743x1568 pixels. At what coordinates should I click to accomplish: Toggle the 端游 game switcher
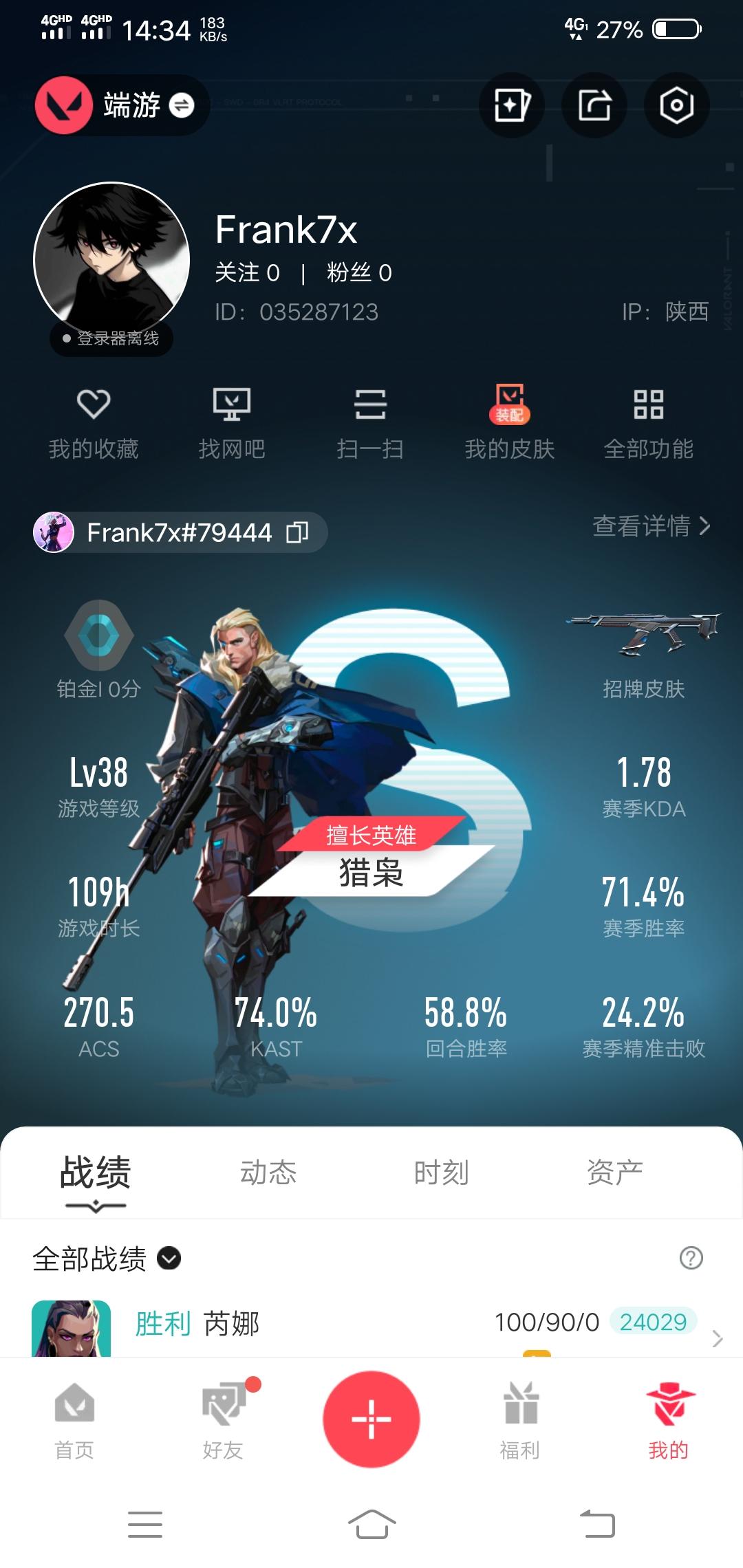[136, 105]
